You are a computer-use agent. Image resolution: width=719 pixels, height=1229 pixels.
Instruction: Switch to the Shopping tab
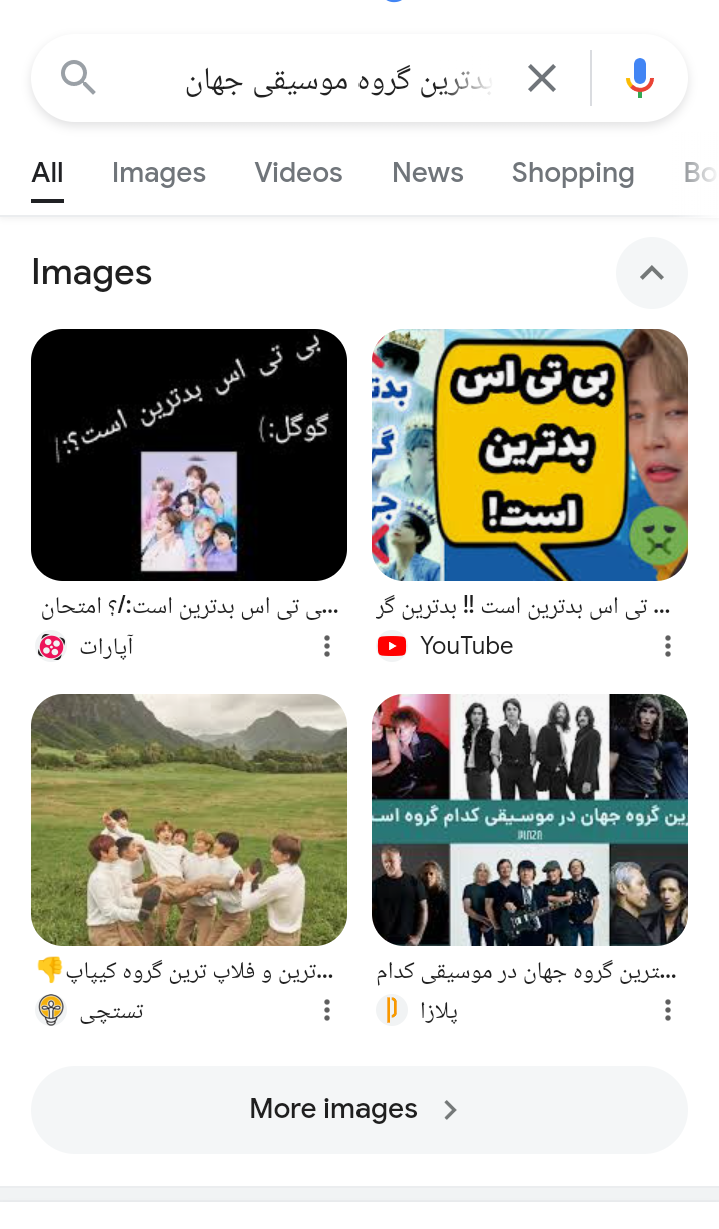[x=573, y=173]
